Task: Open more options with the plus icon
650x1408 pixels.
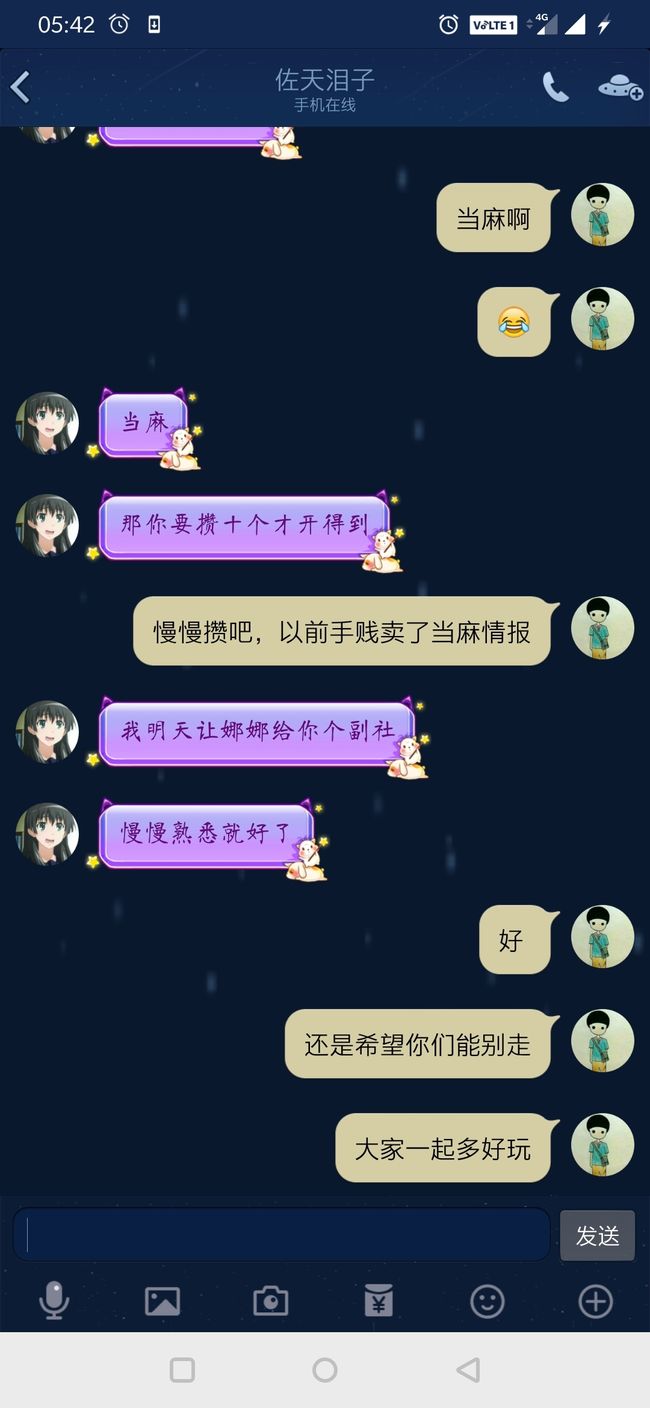Action: (595, 1301)
